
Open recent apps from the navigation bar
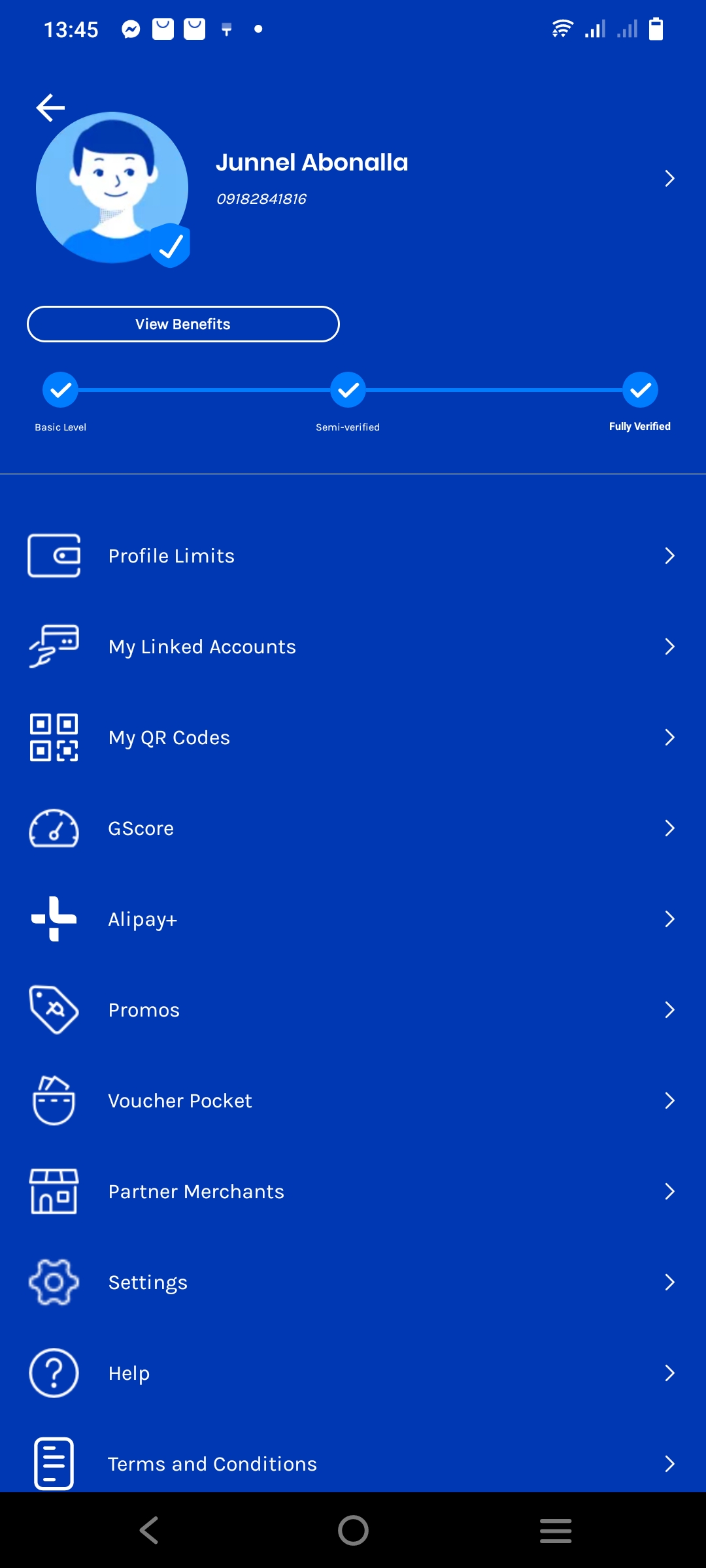pyautogui.click(x=556, y=1530)
